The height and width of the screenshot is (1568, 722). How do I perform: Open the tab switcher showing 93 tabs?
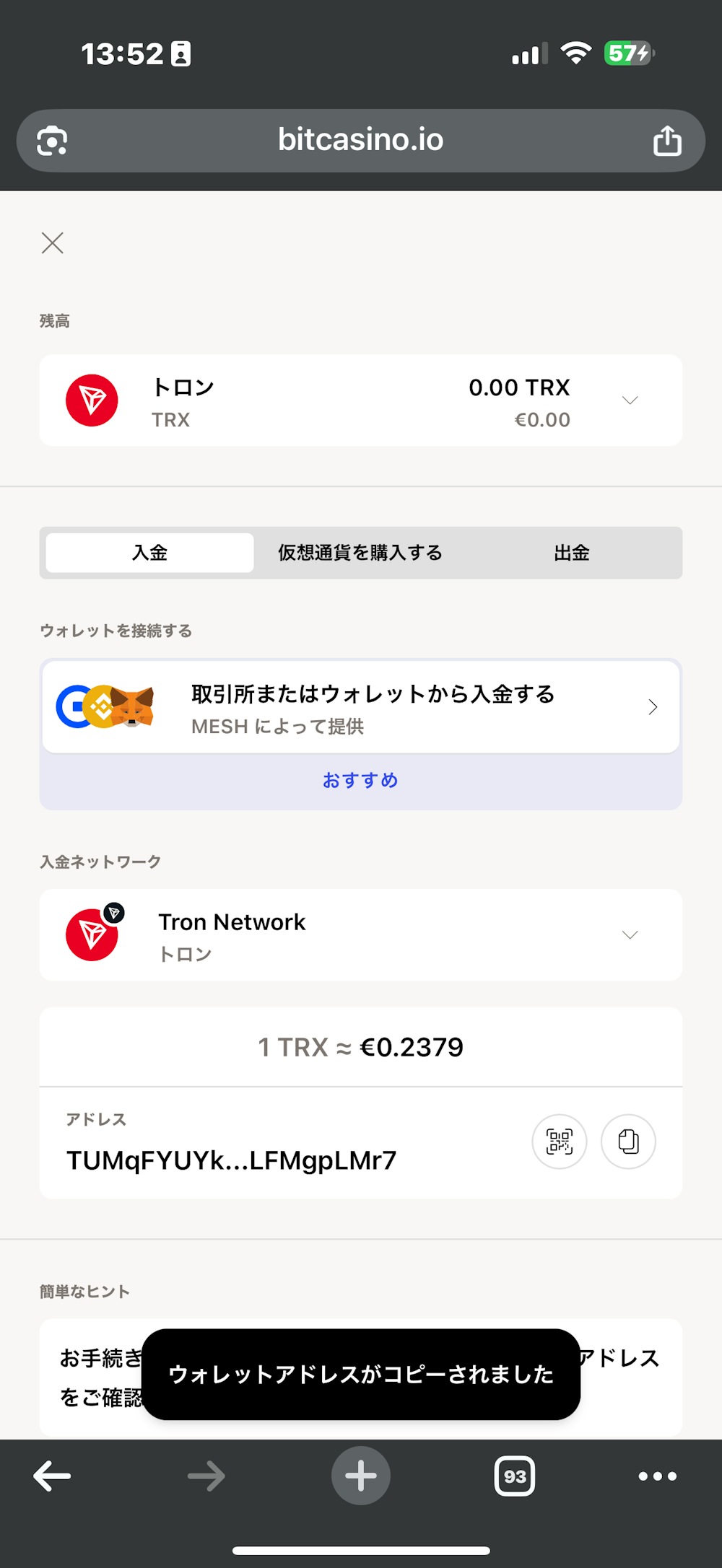click(516, 1475)
